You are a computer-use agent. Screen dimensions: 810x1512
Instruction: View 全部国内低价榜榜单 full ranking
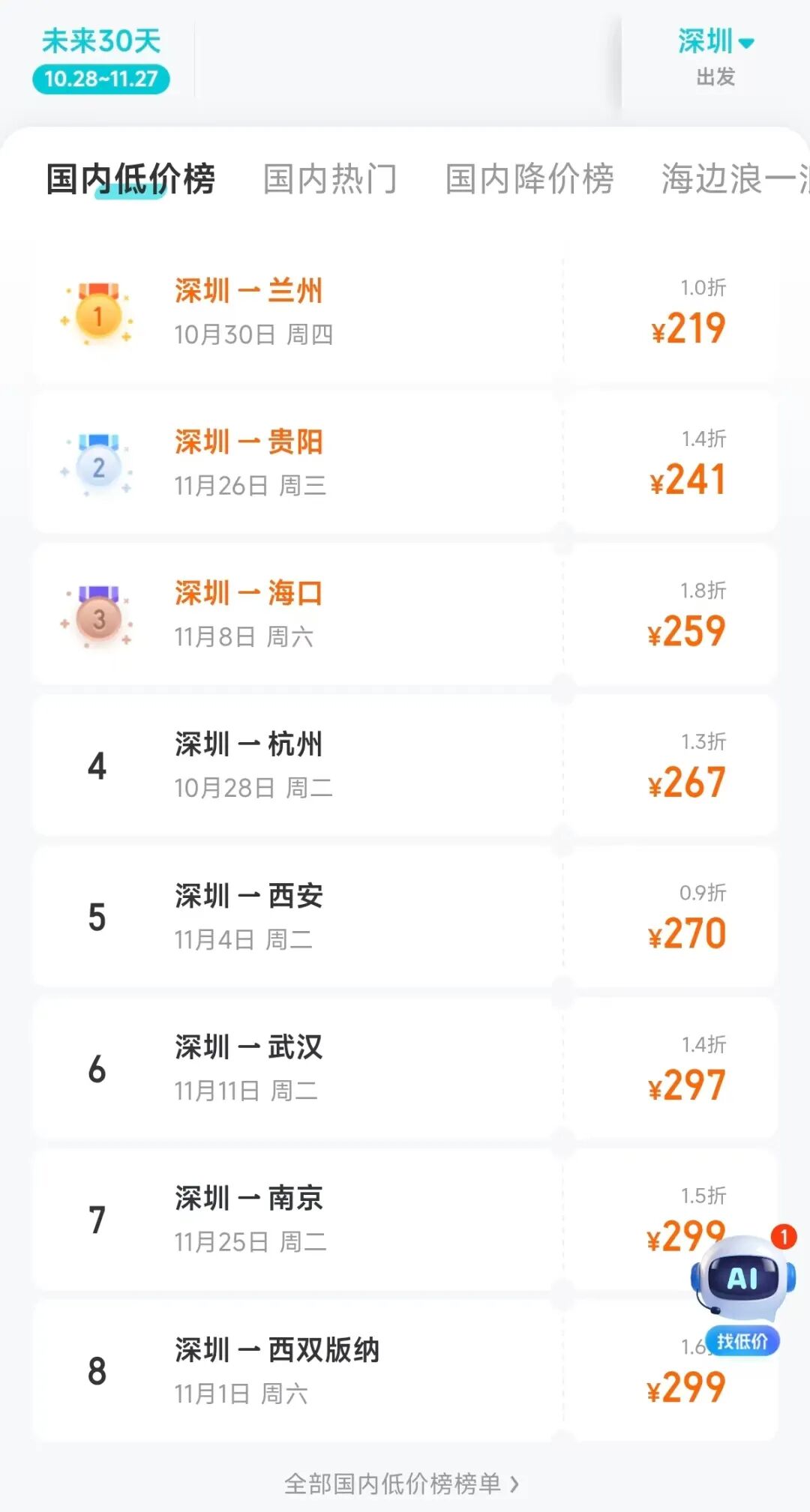(x=401, y=1484)
